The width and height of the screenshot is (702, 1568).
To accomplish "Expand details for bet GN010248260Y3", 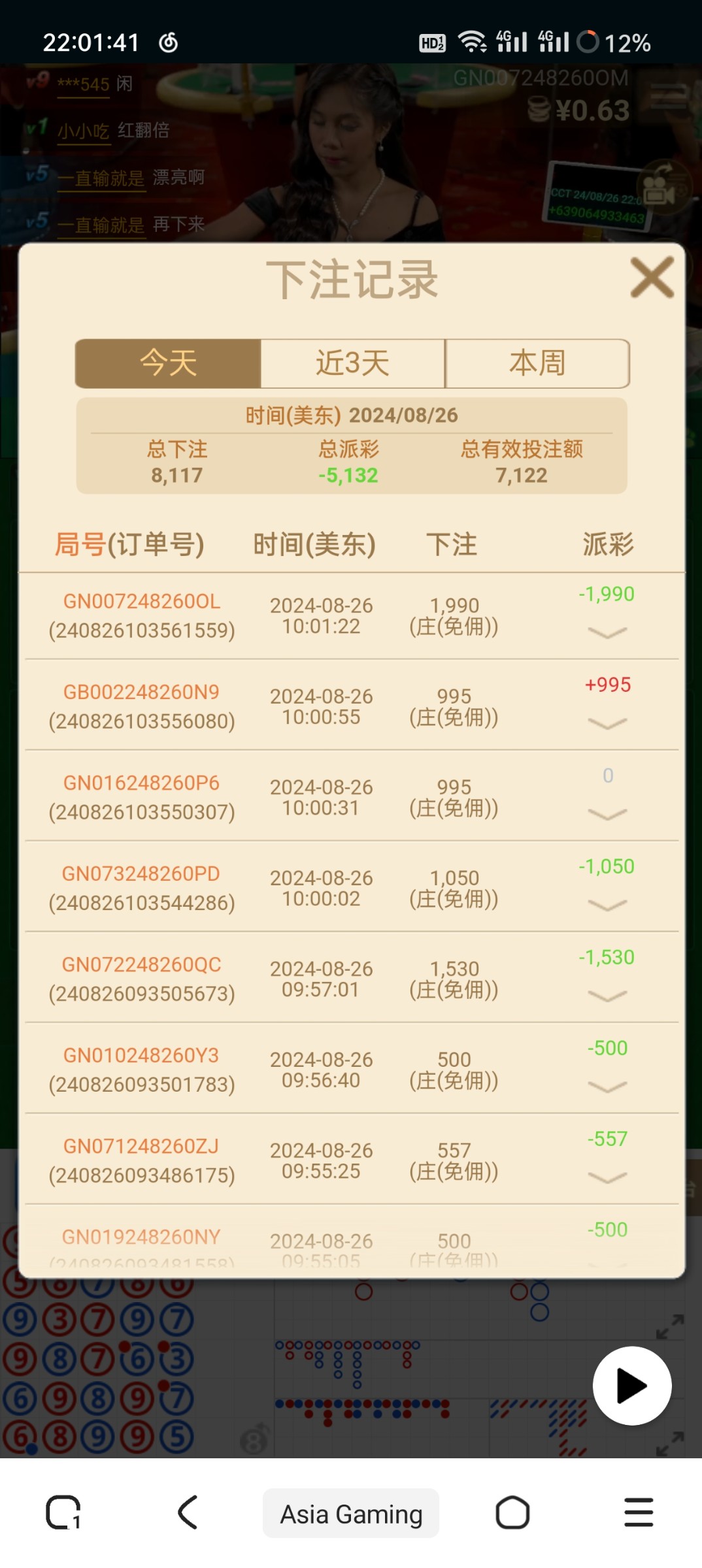I will pos(607,1086).
